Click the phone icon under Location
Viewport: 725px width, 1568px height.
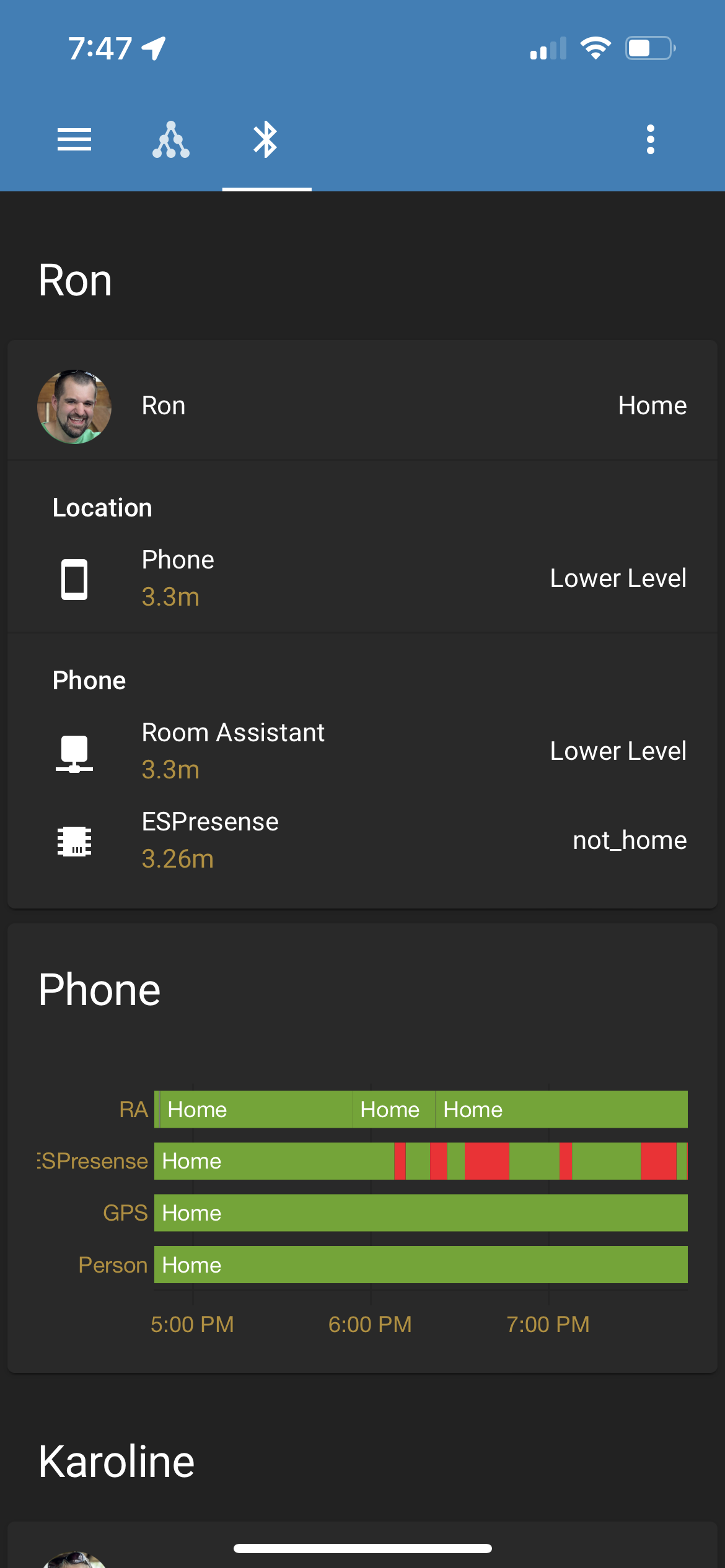pos(74,578)
